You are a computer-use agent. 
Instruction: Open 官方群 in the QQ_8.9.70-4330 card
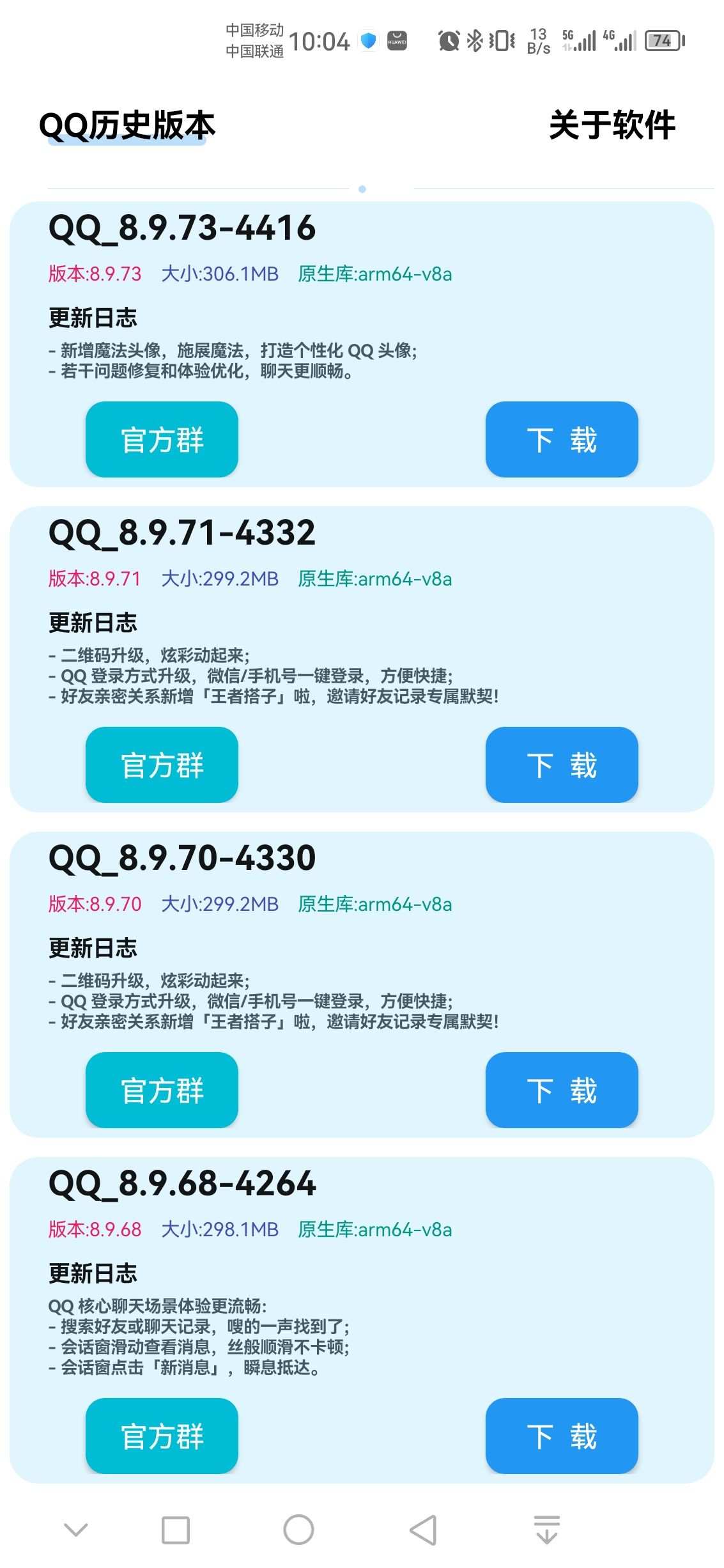coord(162,1090)
